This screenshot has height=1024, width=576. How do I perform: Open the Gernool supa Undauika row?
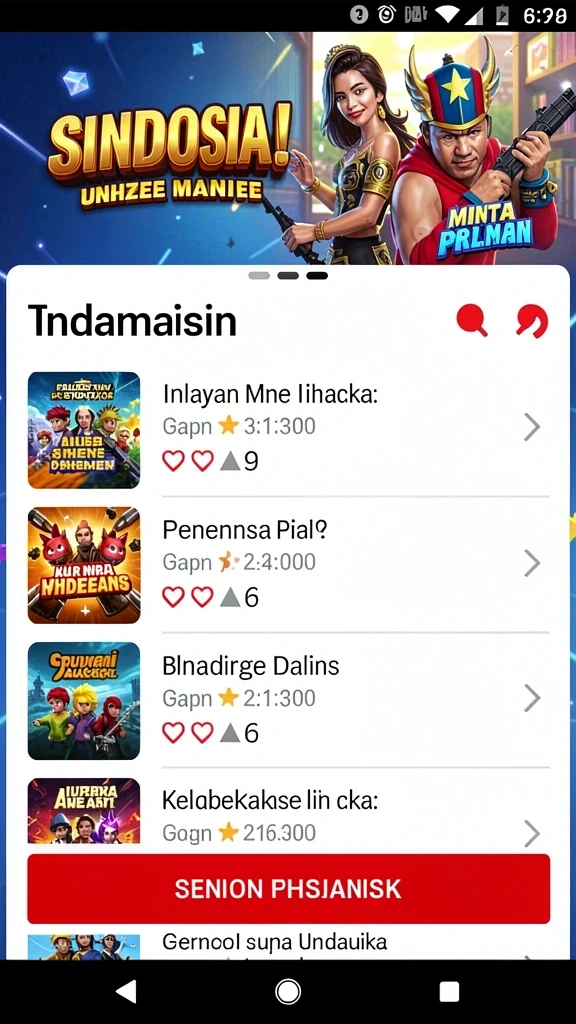coord(288,945)
